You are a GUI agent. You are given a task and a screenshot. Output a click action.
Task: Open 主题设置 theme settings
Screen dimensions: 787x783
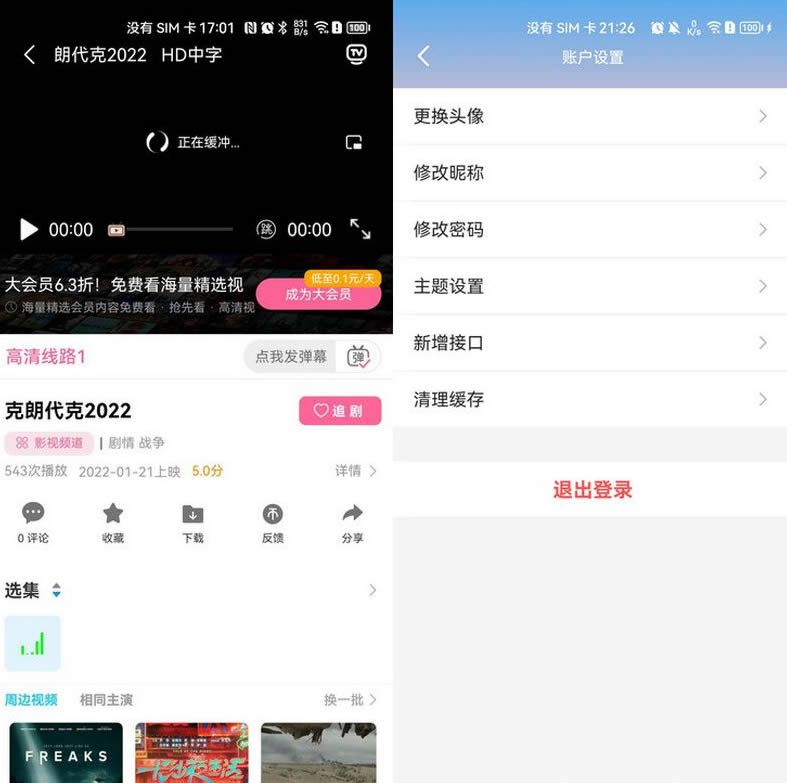click(x=590, y=286)
